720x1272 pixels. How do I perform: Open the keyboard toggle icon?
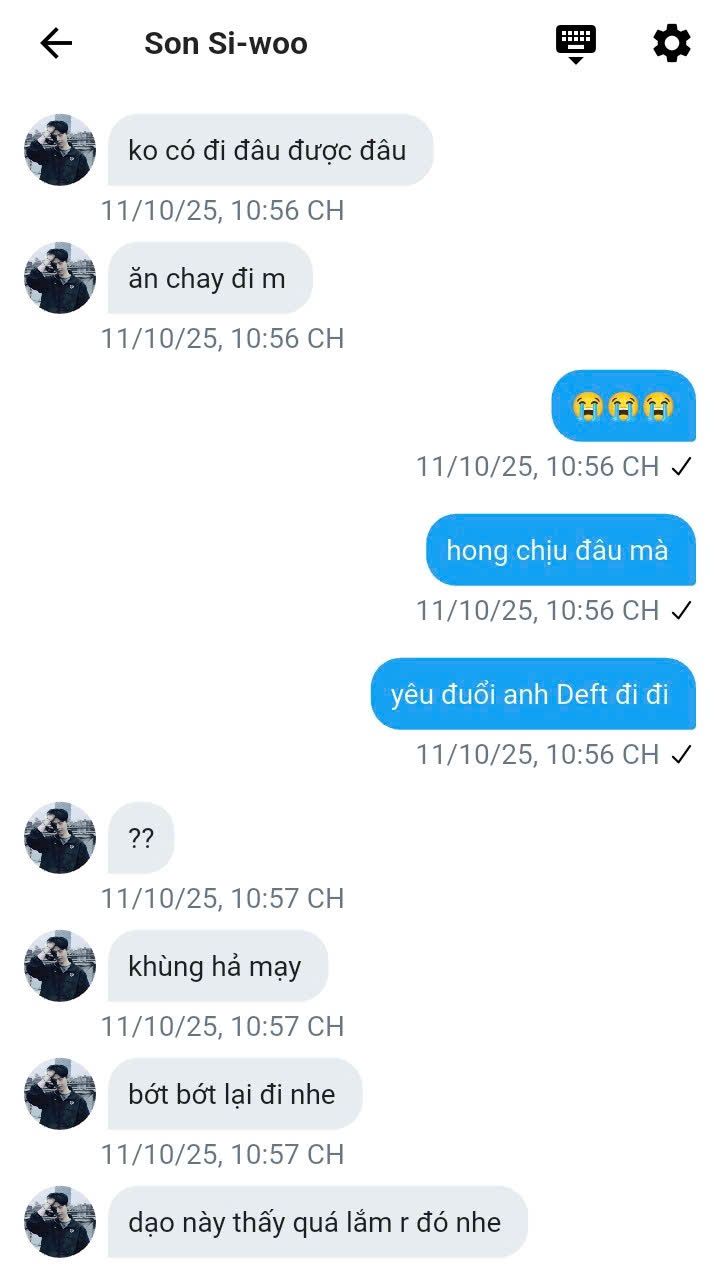[x=576, y=43]
